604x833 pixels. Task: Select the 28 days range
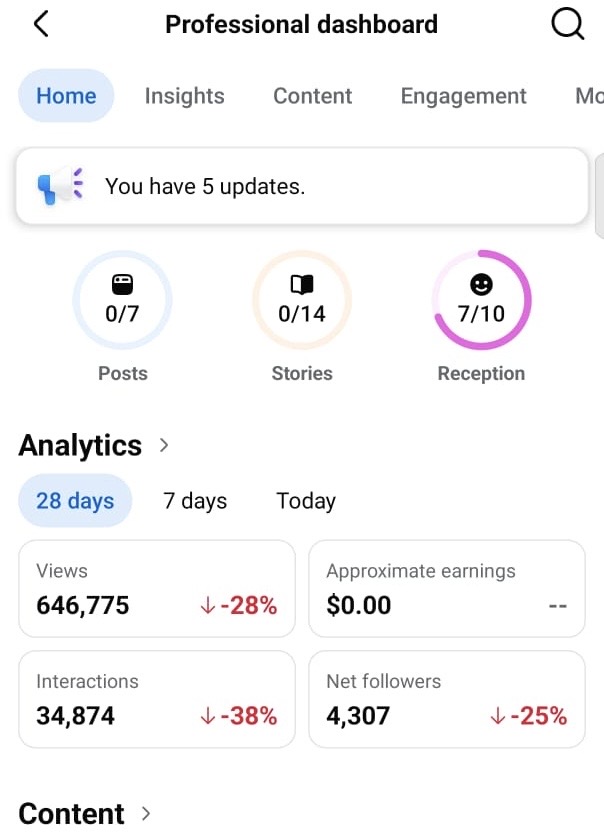tap(75, 500)
